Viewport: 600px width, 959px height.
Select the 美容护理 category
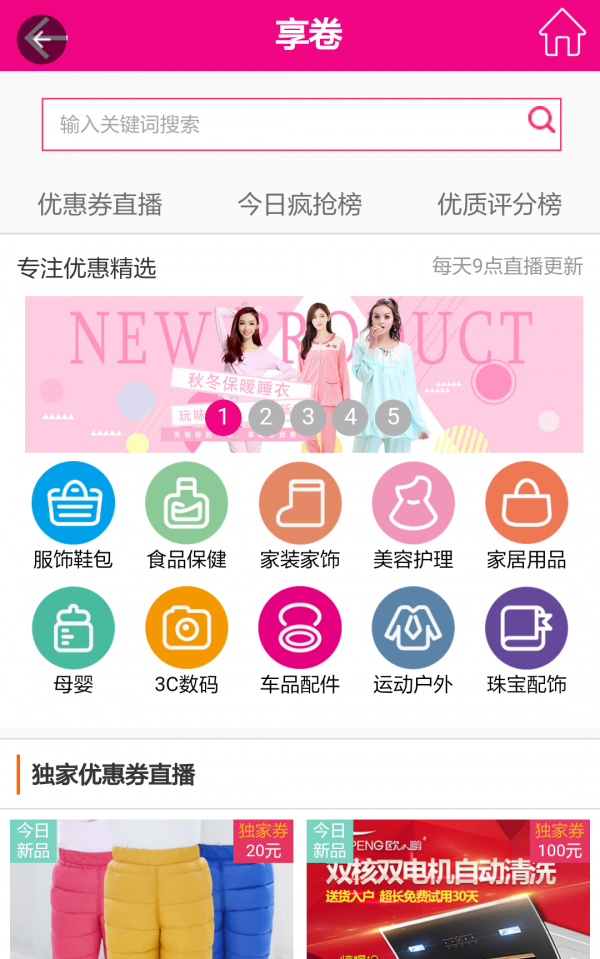(413, 516)
